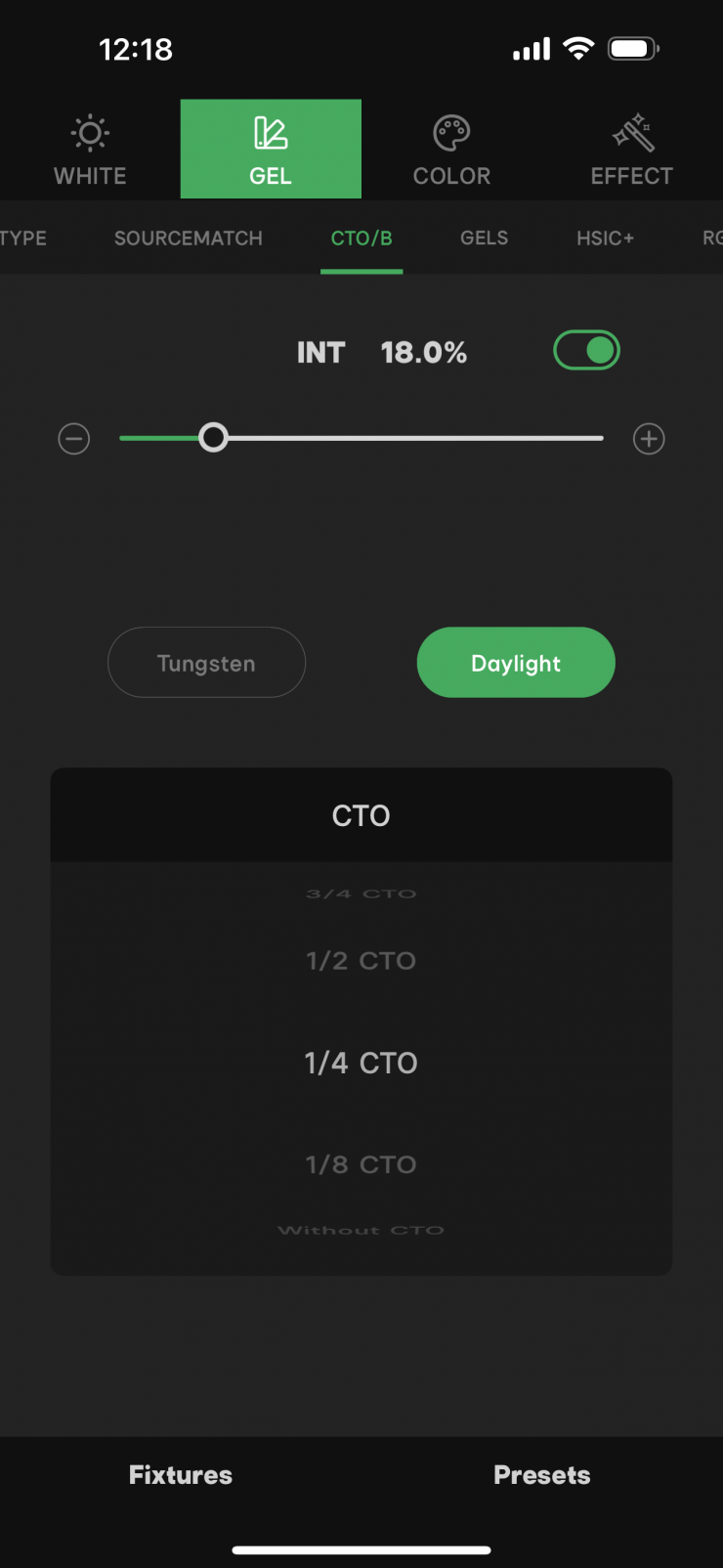
Task: Pick the 1/2 CTO gel option
Action: pyautogui.click(x=361, y=961)
